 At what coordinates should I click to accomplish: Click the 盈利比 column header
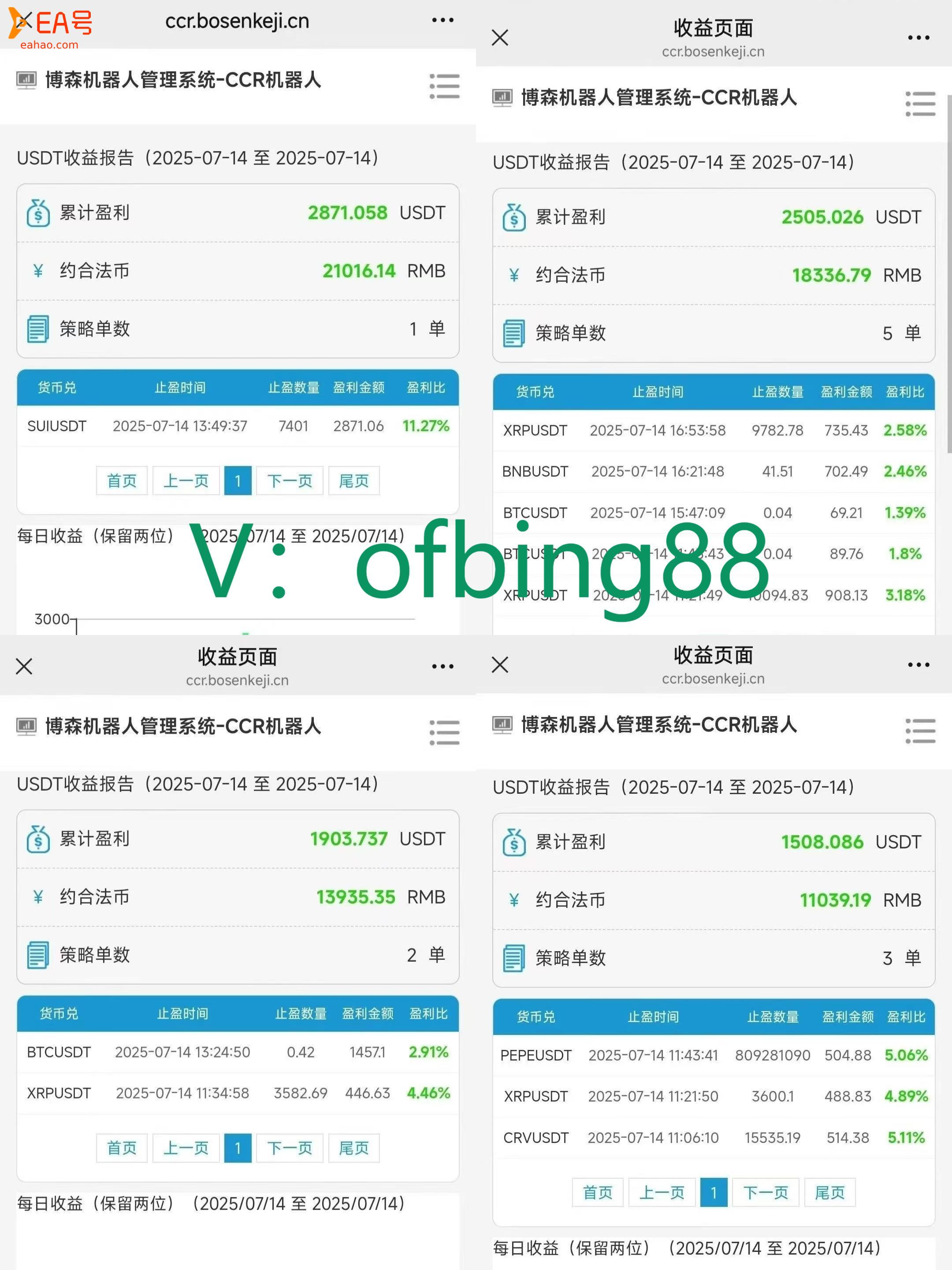click(426, 388)
